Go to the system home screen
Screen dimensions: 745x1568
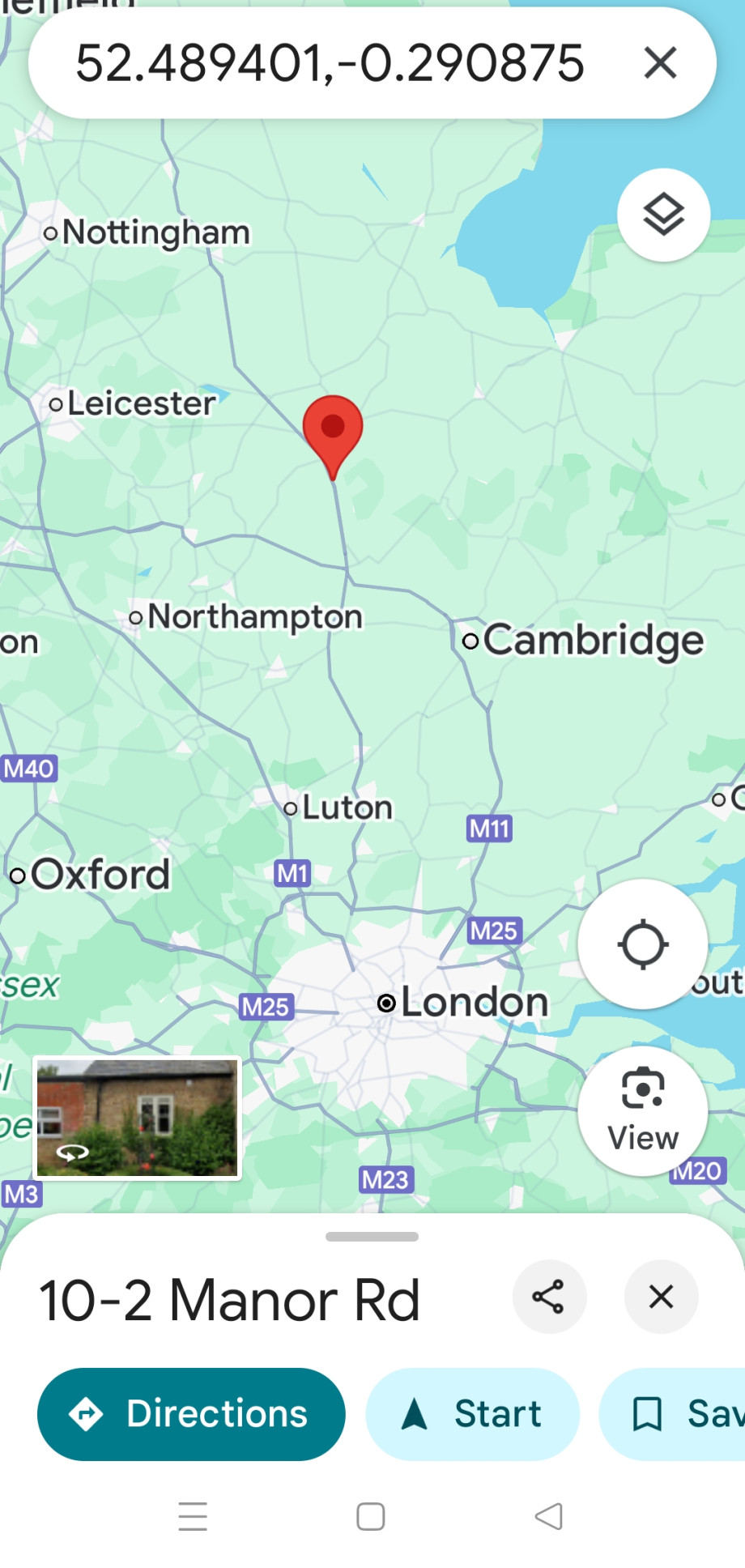tap(371, 1516)
